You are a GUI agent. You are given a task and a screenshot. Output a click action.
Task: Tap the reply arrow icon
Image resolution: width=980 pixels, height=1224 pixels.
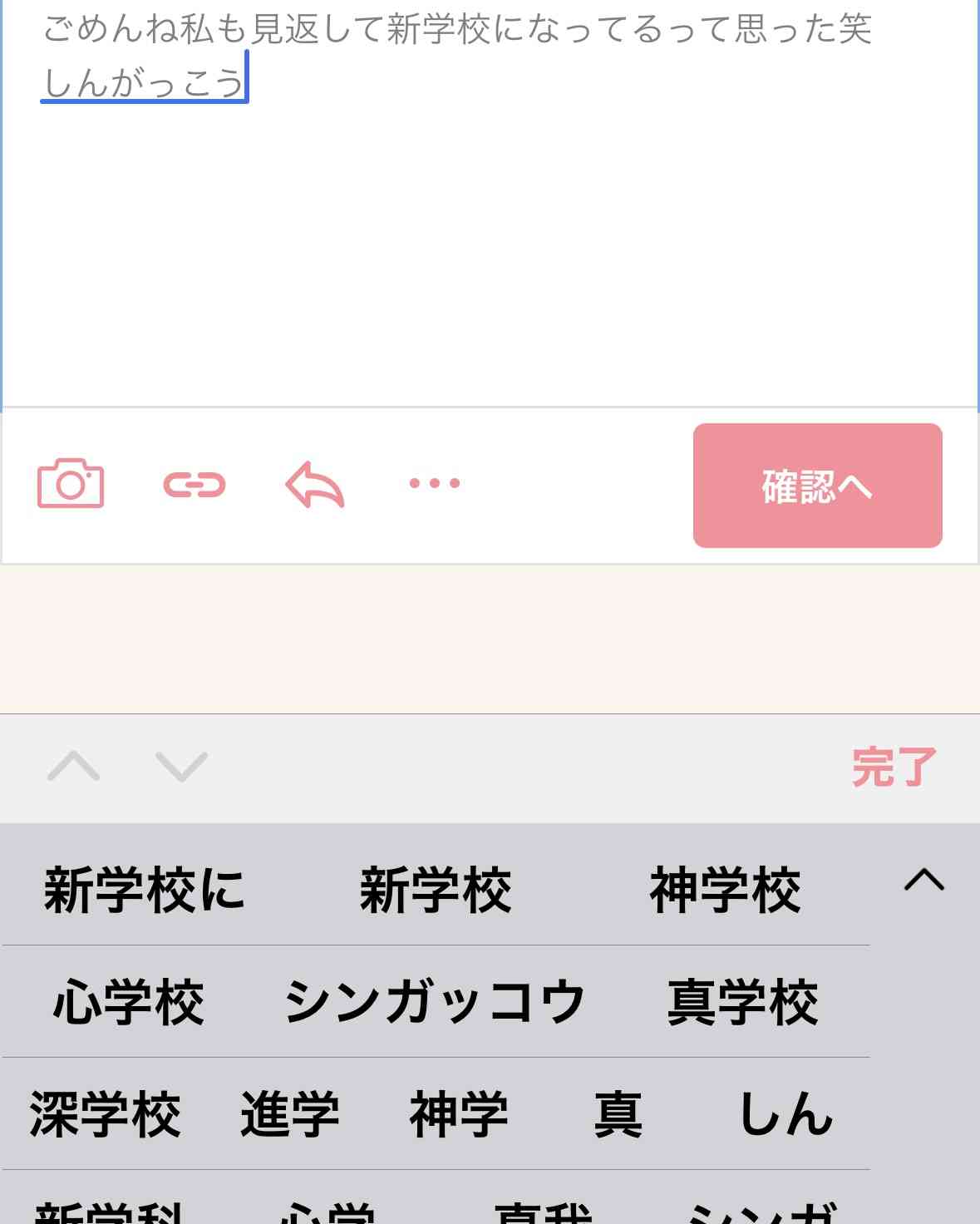pos(315,484)
